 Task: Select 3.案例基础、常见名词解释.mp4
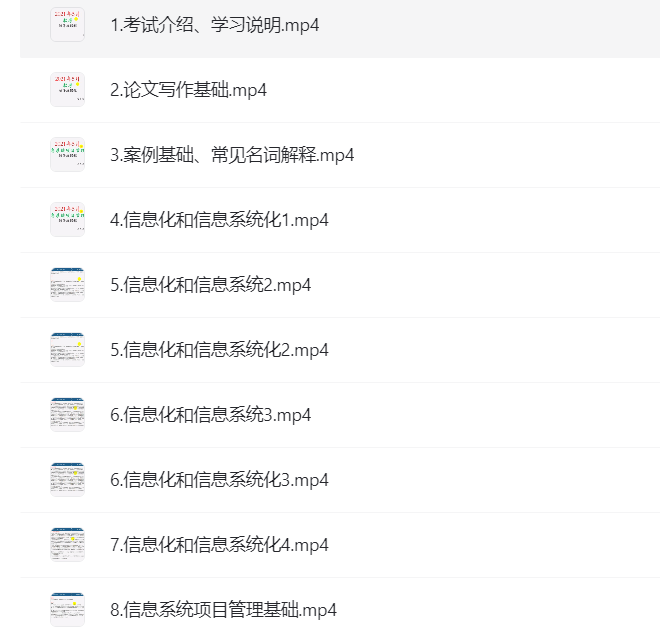click(232, 155)
